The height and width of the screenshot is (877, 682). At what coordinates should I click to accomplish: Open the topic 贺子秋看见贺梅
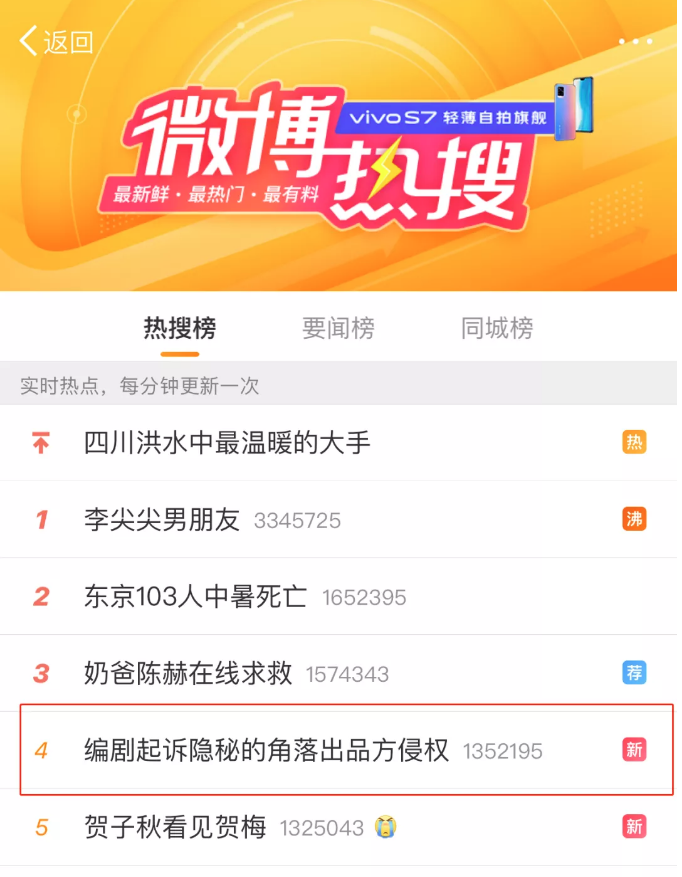point(176,828)
